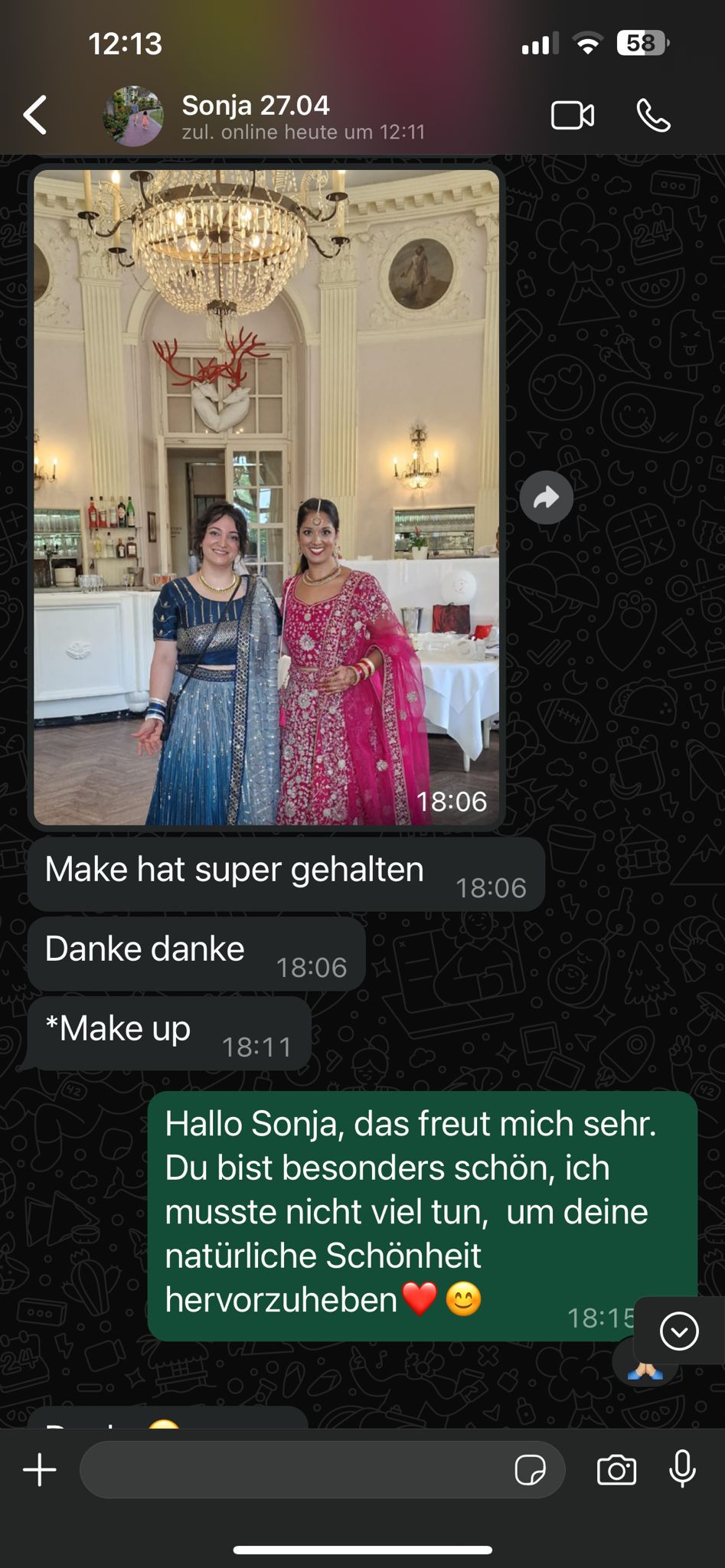Tap Sonja's profile picture in the header

pyautogui.click(x=133, y=116)
